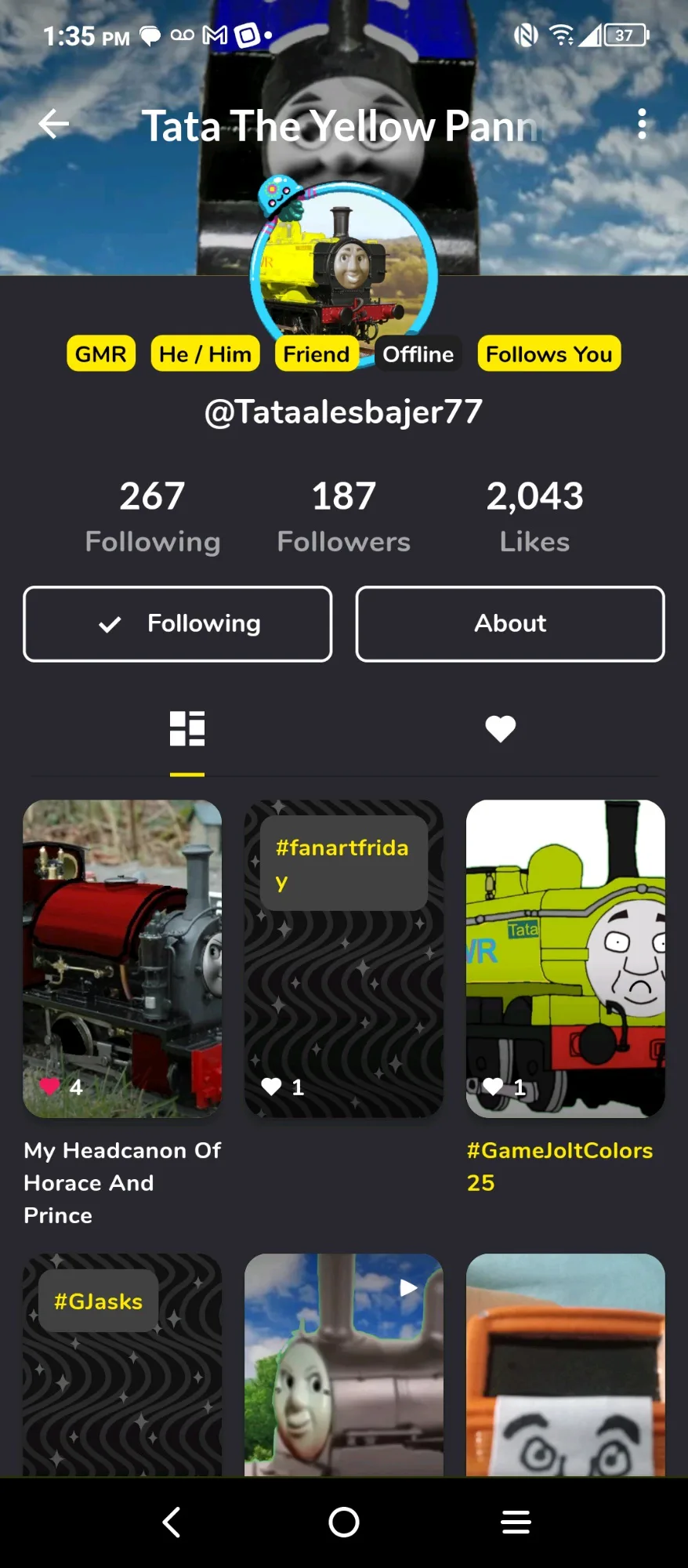
Task: Open the orange truck face post
Action: pos(565,1365)
